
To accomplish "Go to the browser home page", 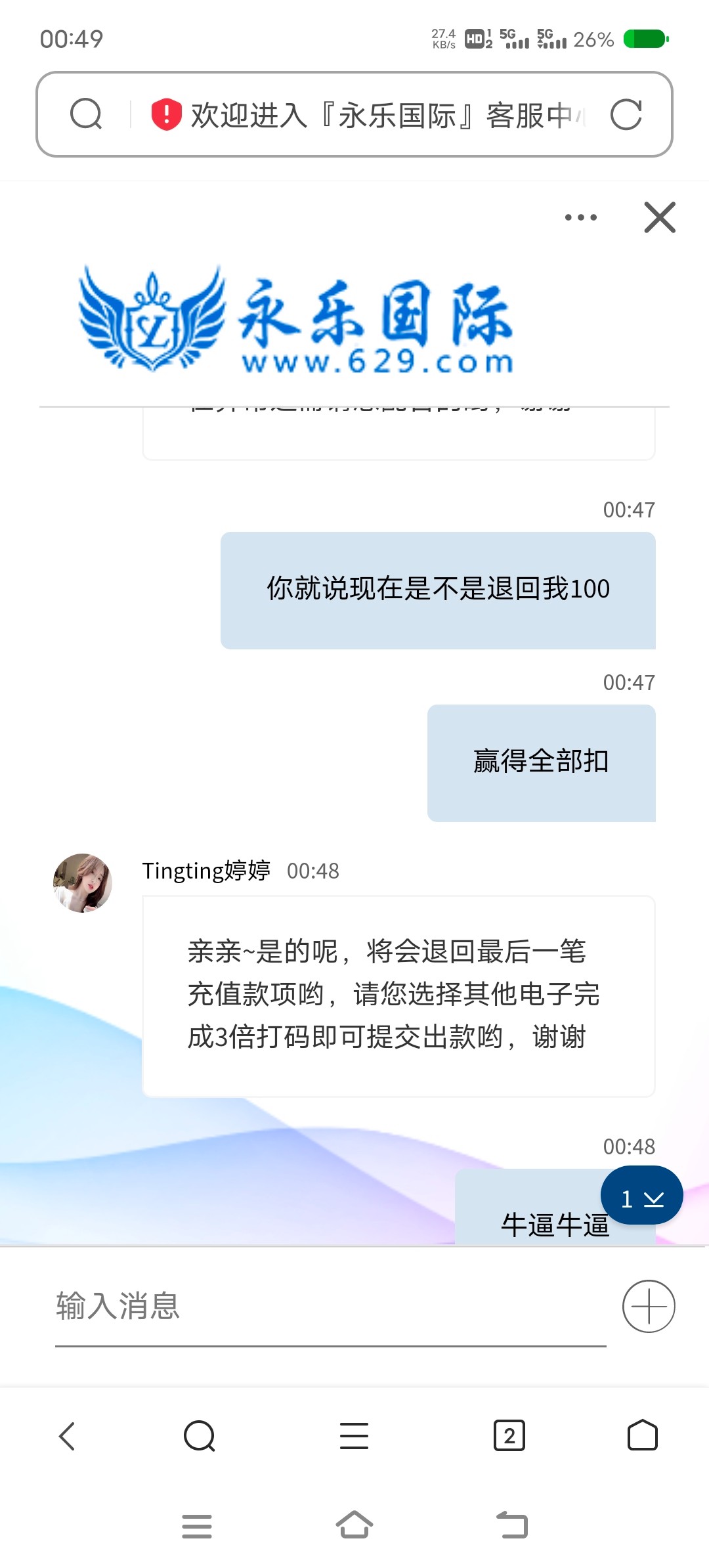I will pyautogui.click(x=642, y=1435).
